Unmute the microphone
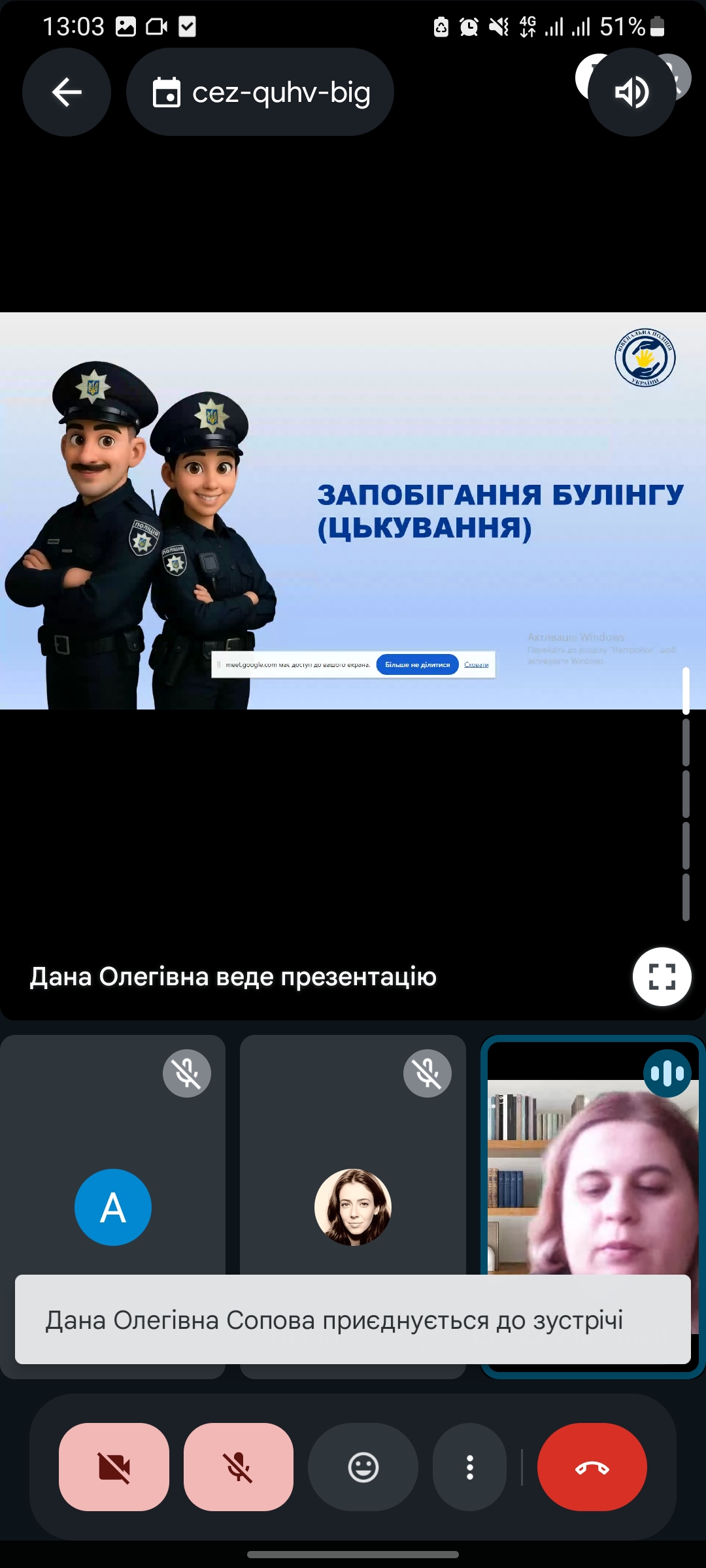This screenshot has height=1568, width=706. click(238, 1467)
